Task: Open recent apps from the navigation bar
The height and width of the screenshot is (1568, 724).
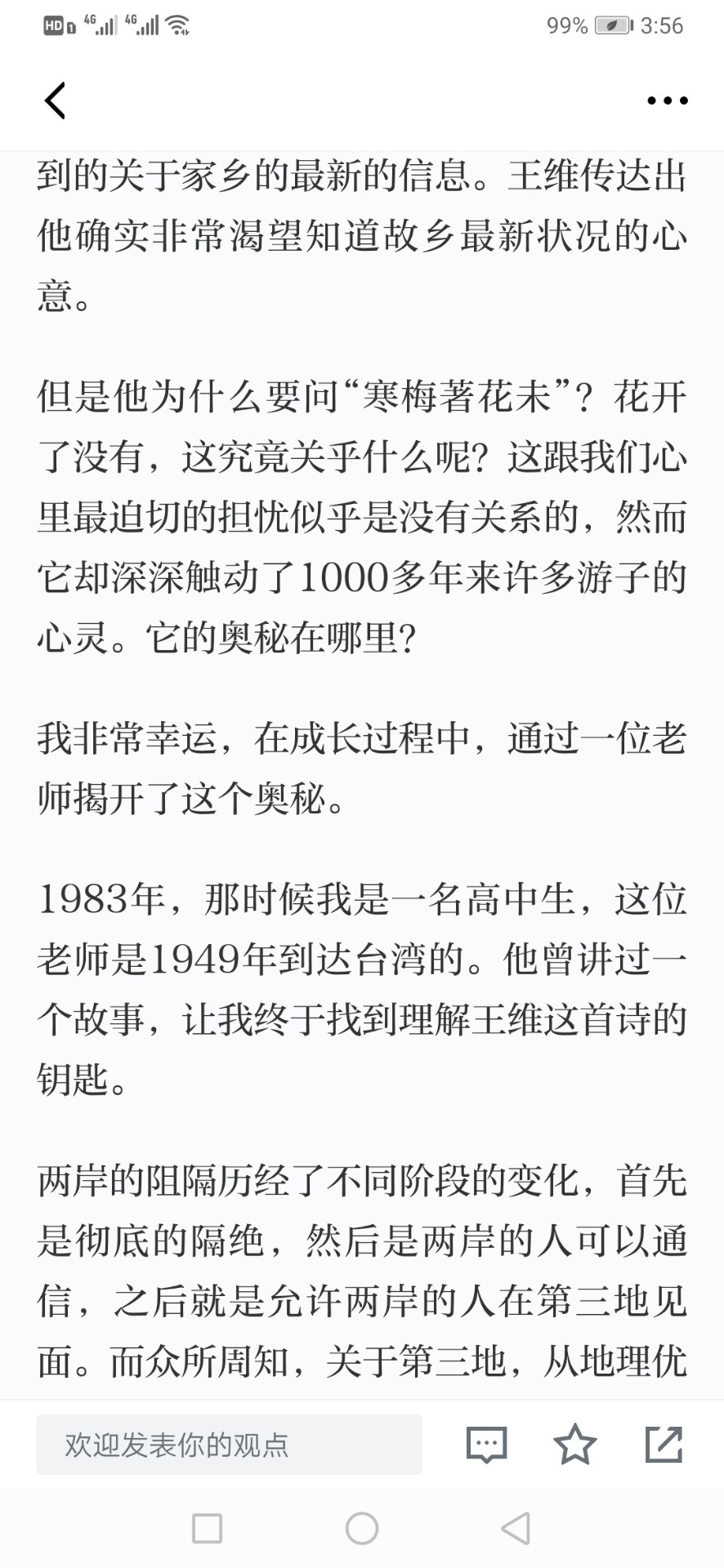Action: [207, 1528]
